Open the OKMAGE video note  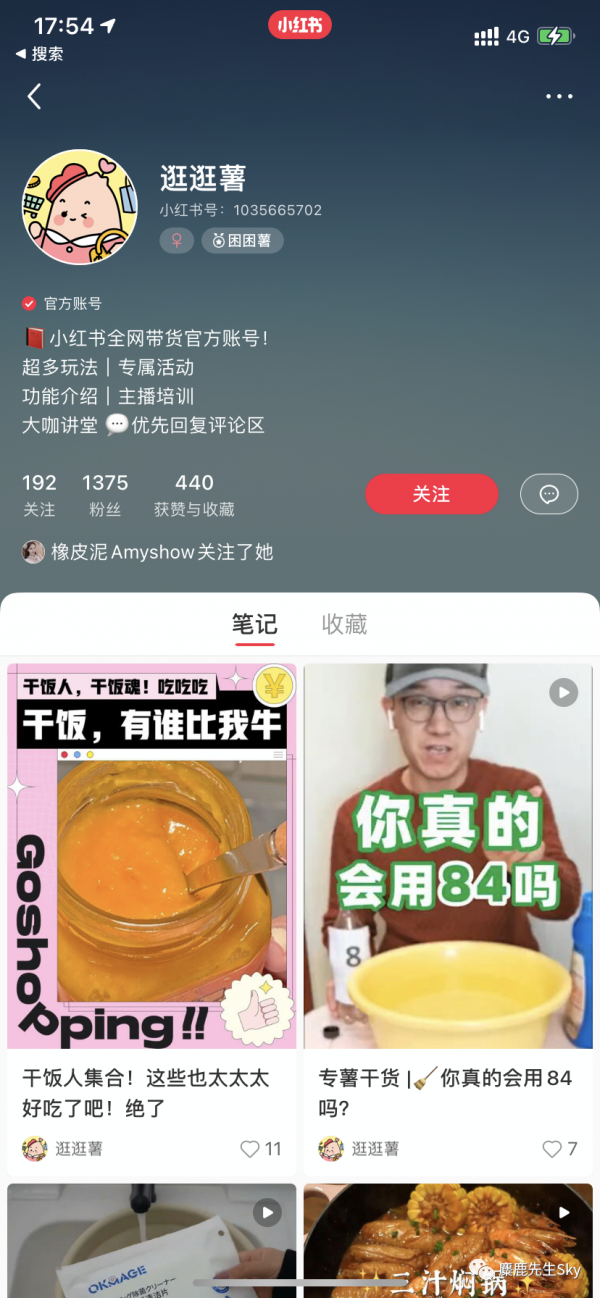tap(152, 1240)
